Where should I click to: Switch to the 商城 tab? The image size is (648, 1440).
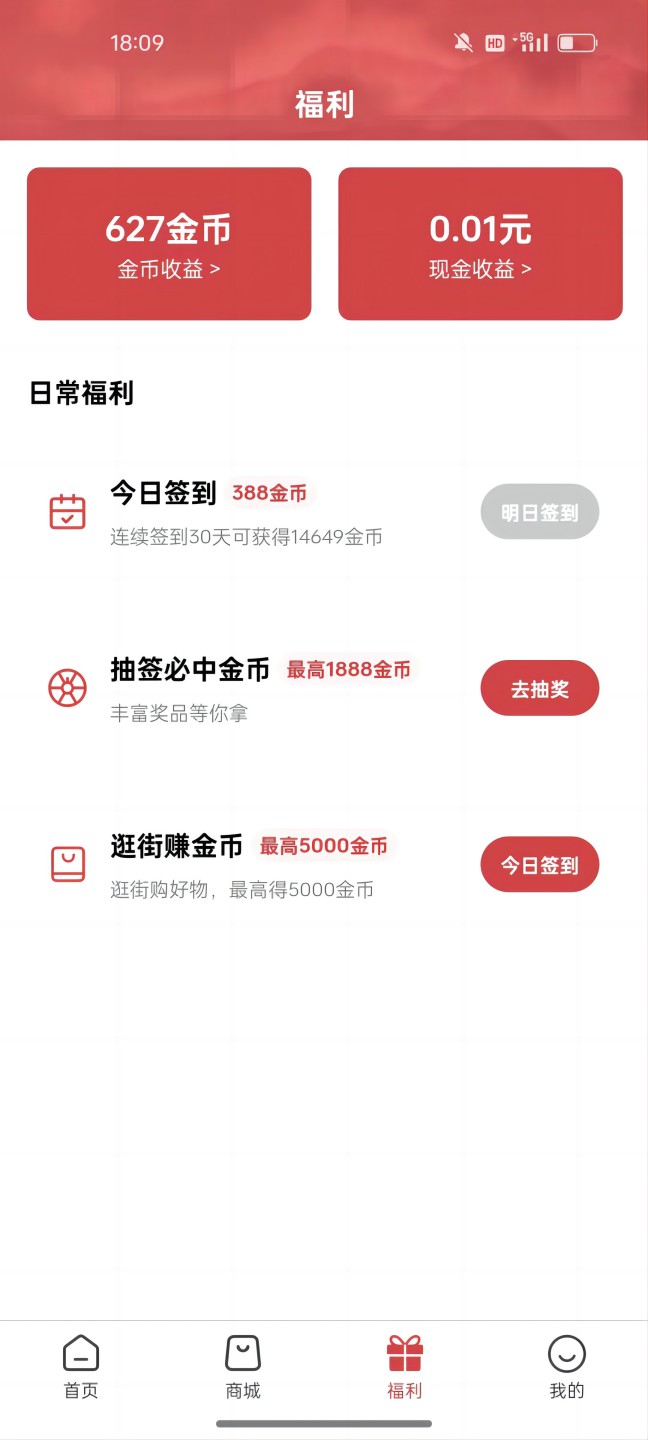(x=243, y=1366)
